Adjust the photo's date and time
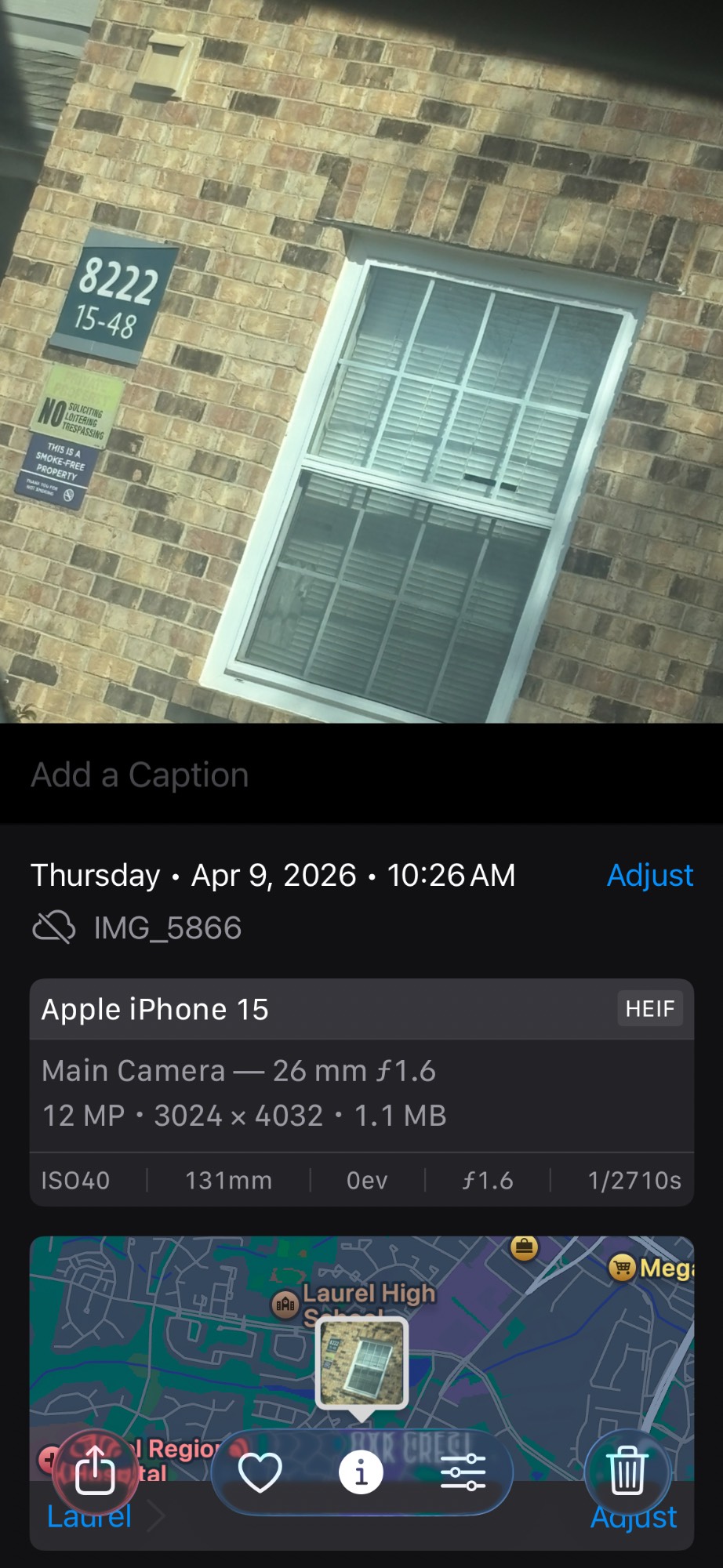Image resolution: width=723 pixels, height=1568 pixels. pos(649,875)
